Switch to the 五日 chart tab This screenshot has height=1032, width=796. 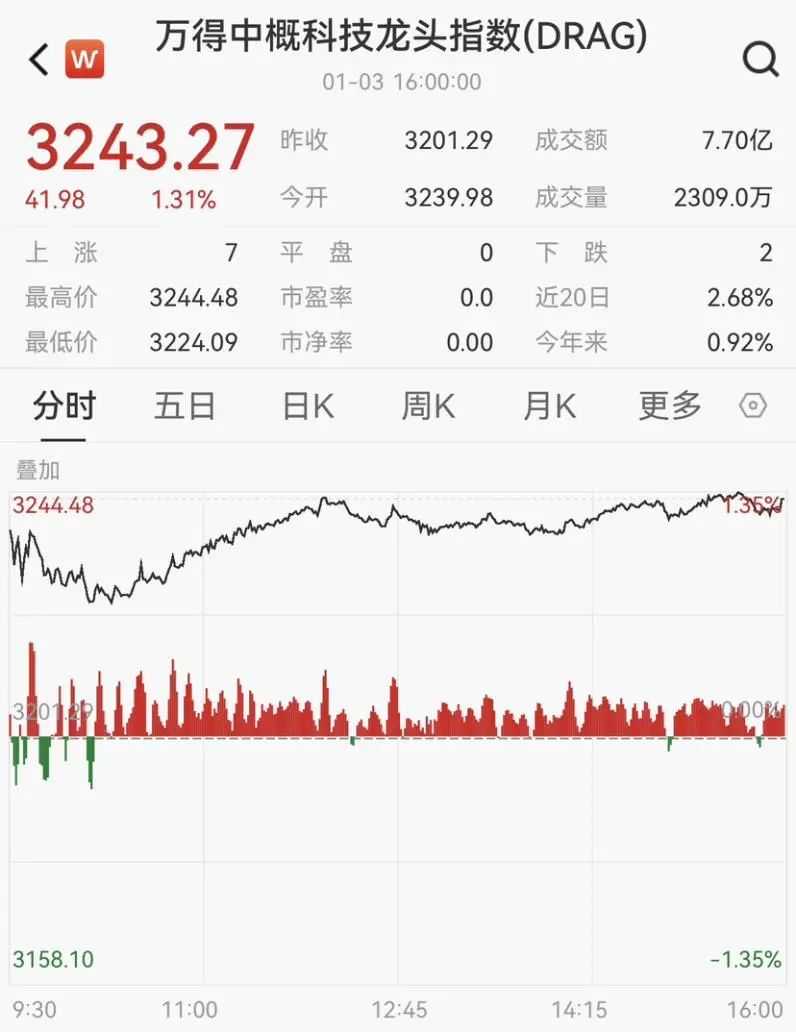tap(185, 406)
